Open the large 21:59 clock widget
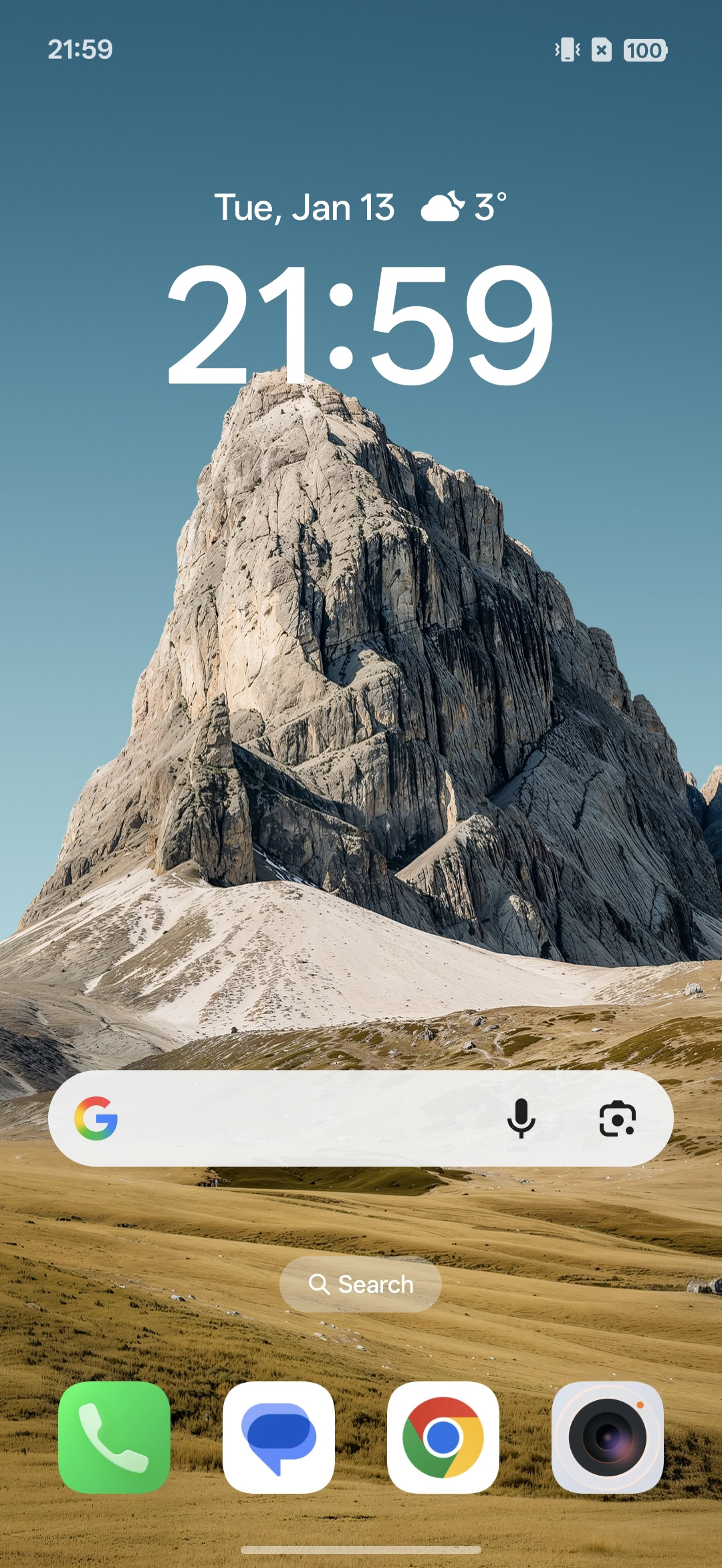The image size is (722, 1568). [360, 324]
